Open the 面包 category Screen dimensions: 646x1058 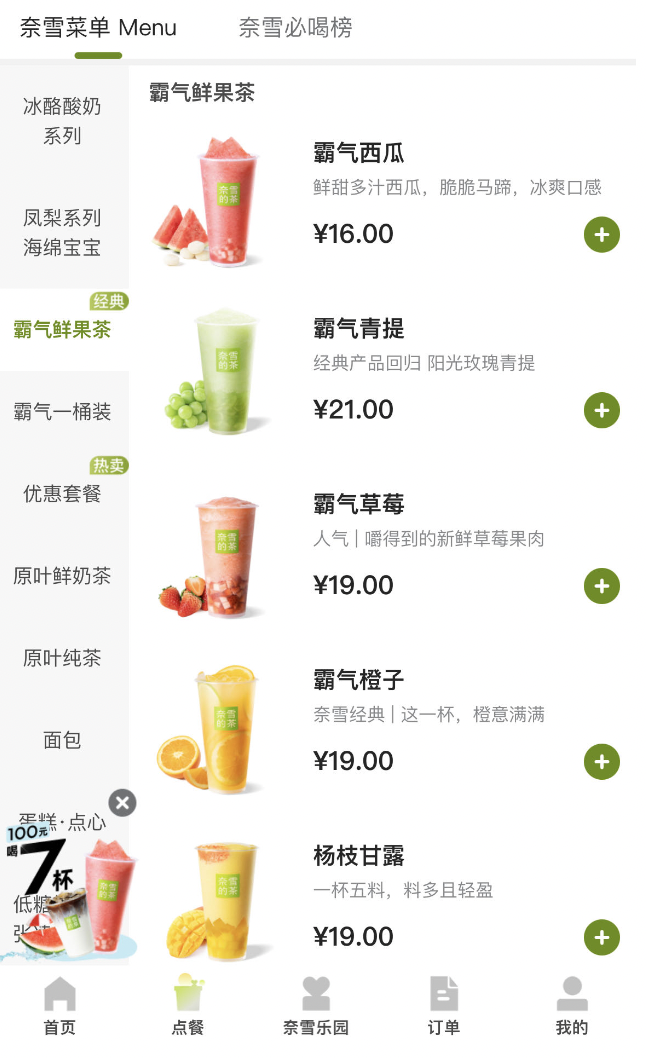coord(62,740)
